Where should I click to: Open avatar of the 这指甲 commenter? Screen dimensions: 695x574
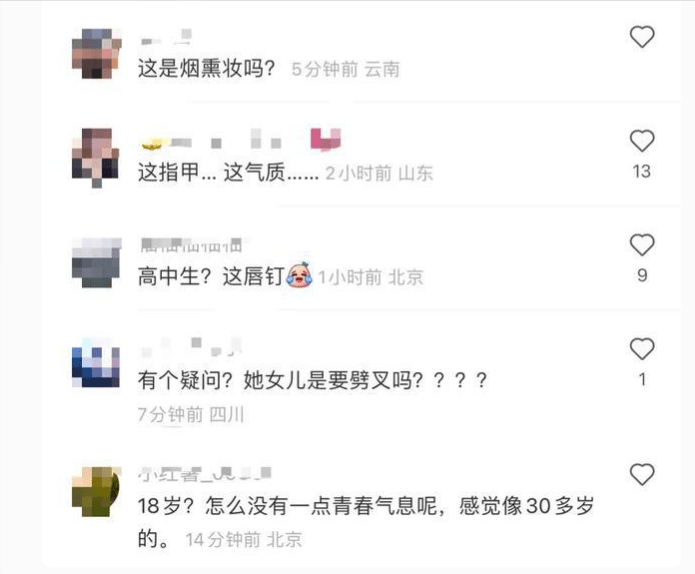click(97, 155)
